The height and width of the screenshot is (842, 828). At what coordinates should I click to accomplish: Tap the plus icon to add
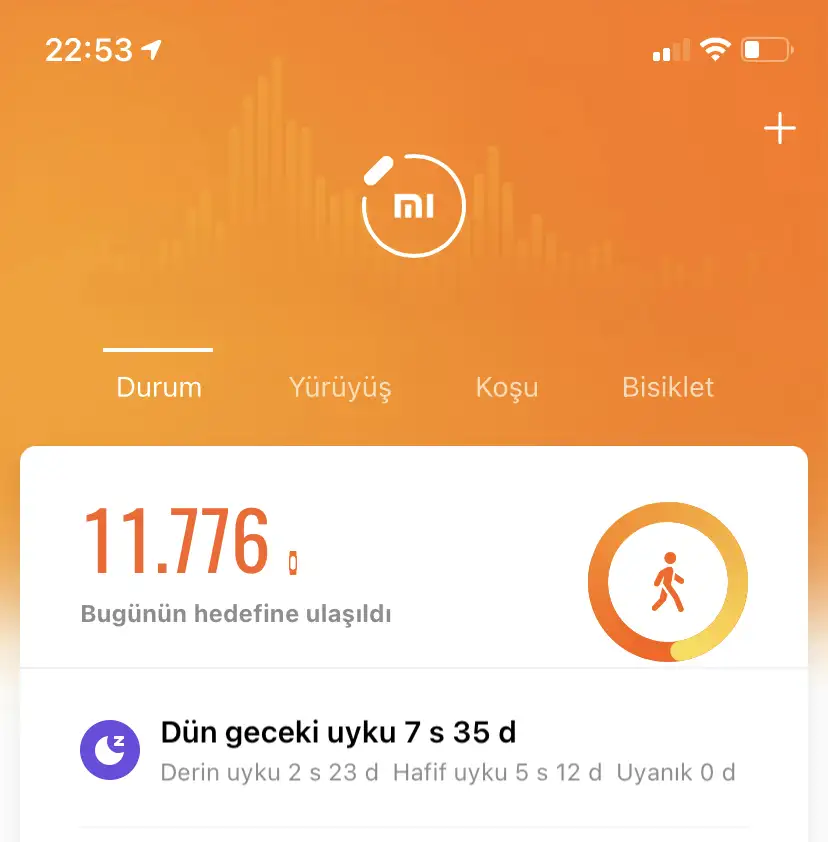pyautogui.click(x=779, y=130)
